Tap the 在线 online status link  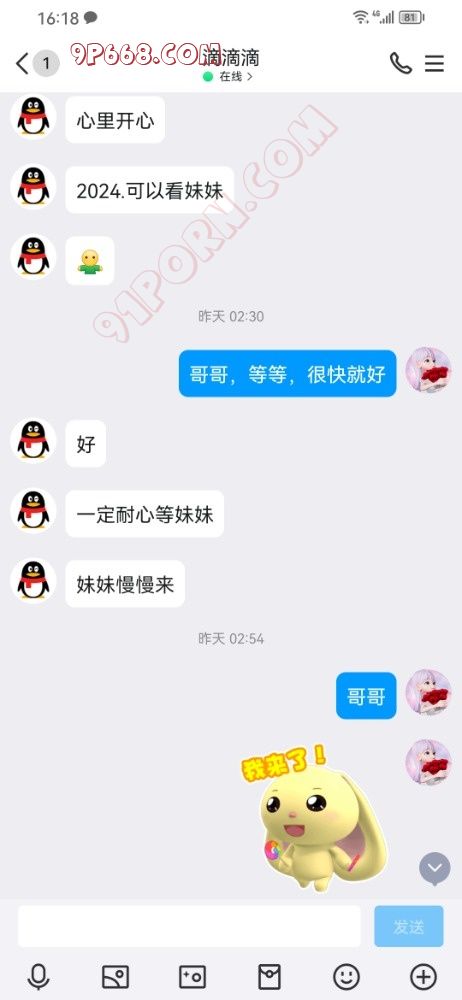click(x=228, y=77)
